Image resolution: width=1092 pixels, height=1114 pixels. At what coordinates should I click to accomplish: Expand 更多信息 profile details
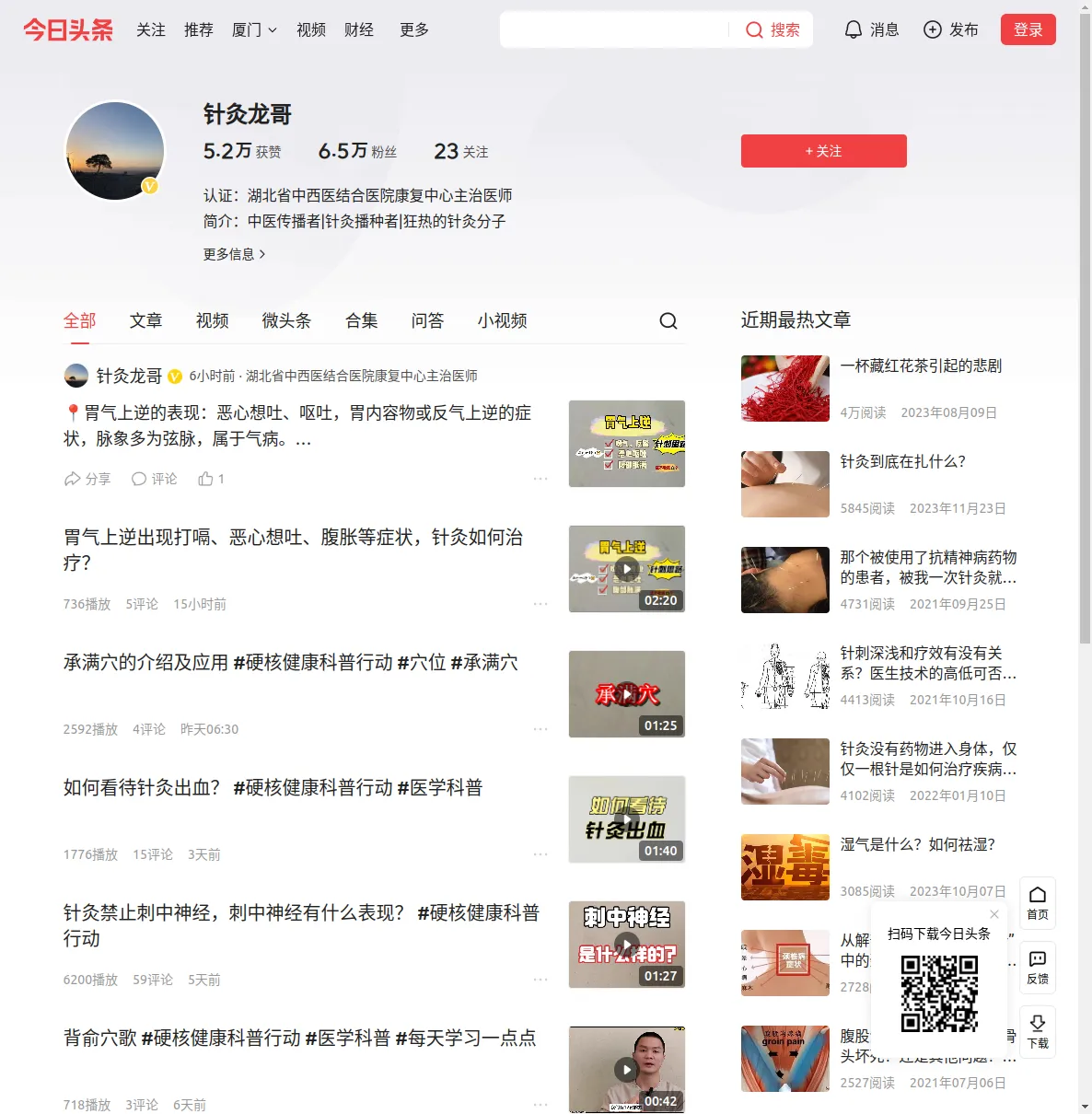click(x=234, y=254)
